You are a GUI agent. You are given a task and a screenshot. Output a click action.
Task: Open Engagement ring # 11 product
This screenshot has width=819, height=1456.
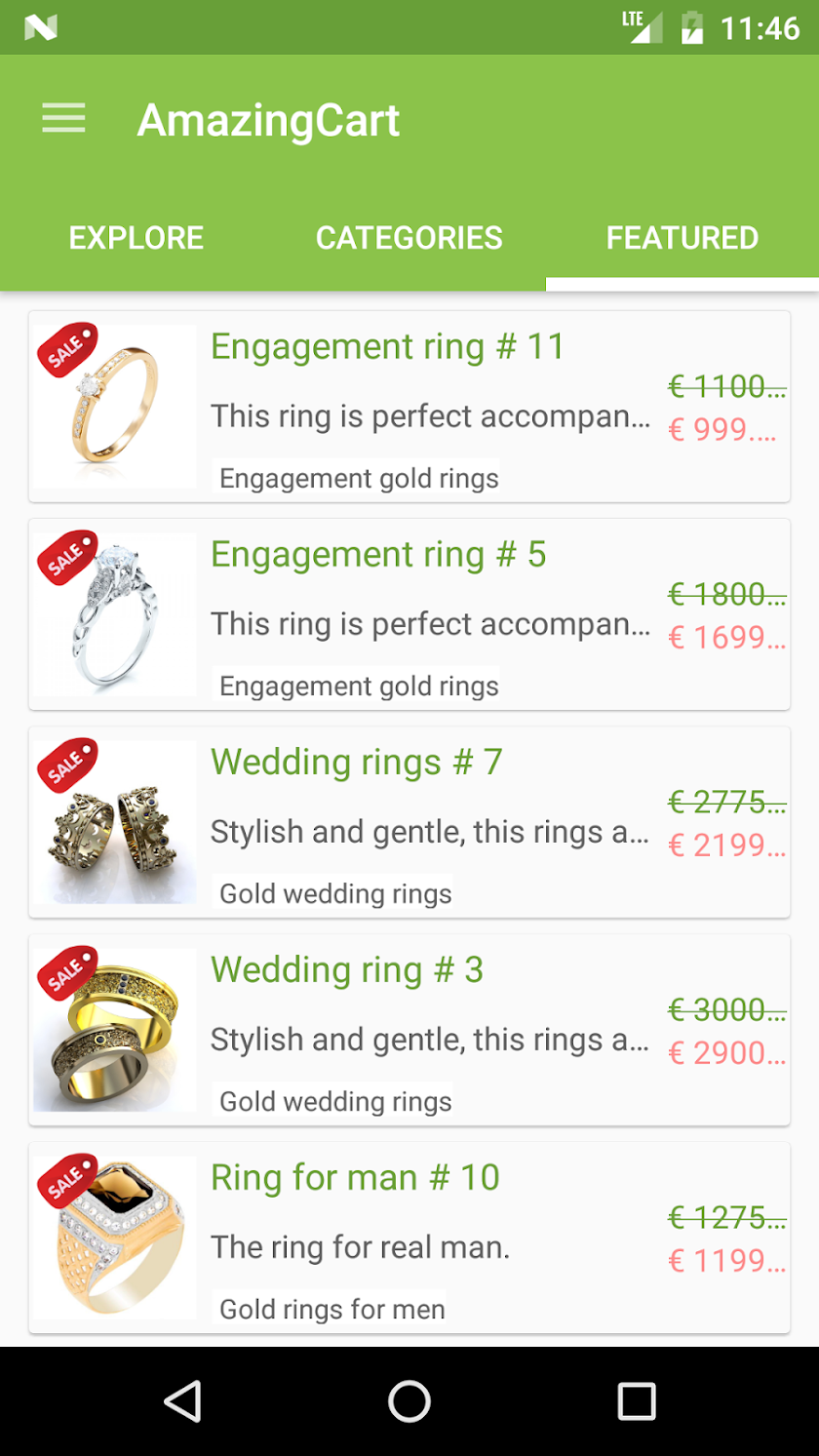409,407
